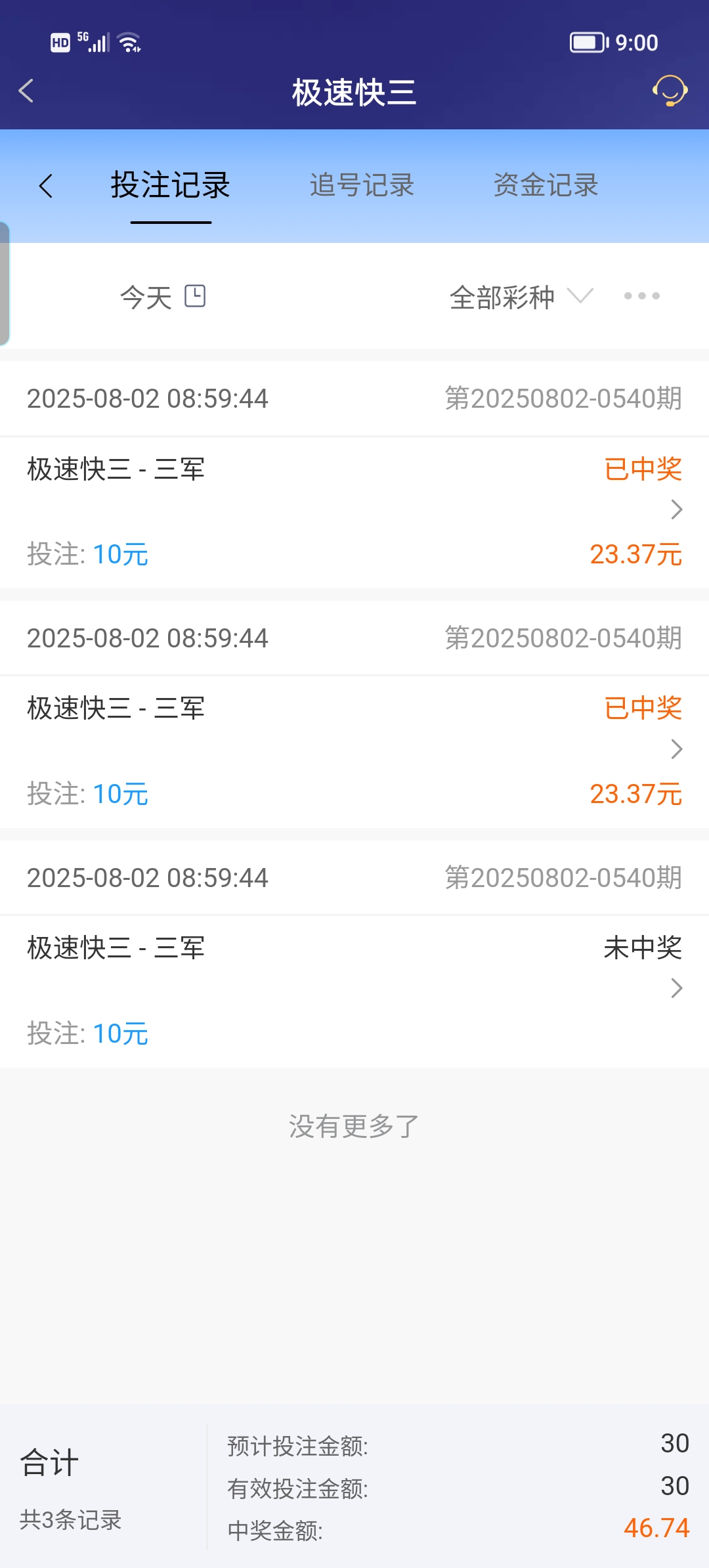Open the 今天 date filter
Screen dimensions: 709x1568
[163, 297]
